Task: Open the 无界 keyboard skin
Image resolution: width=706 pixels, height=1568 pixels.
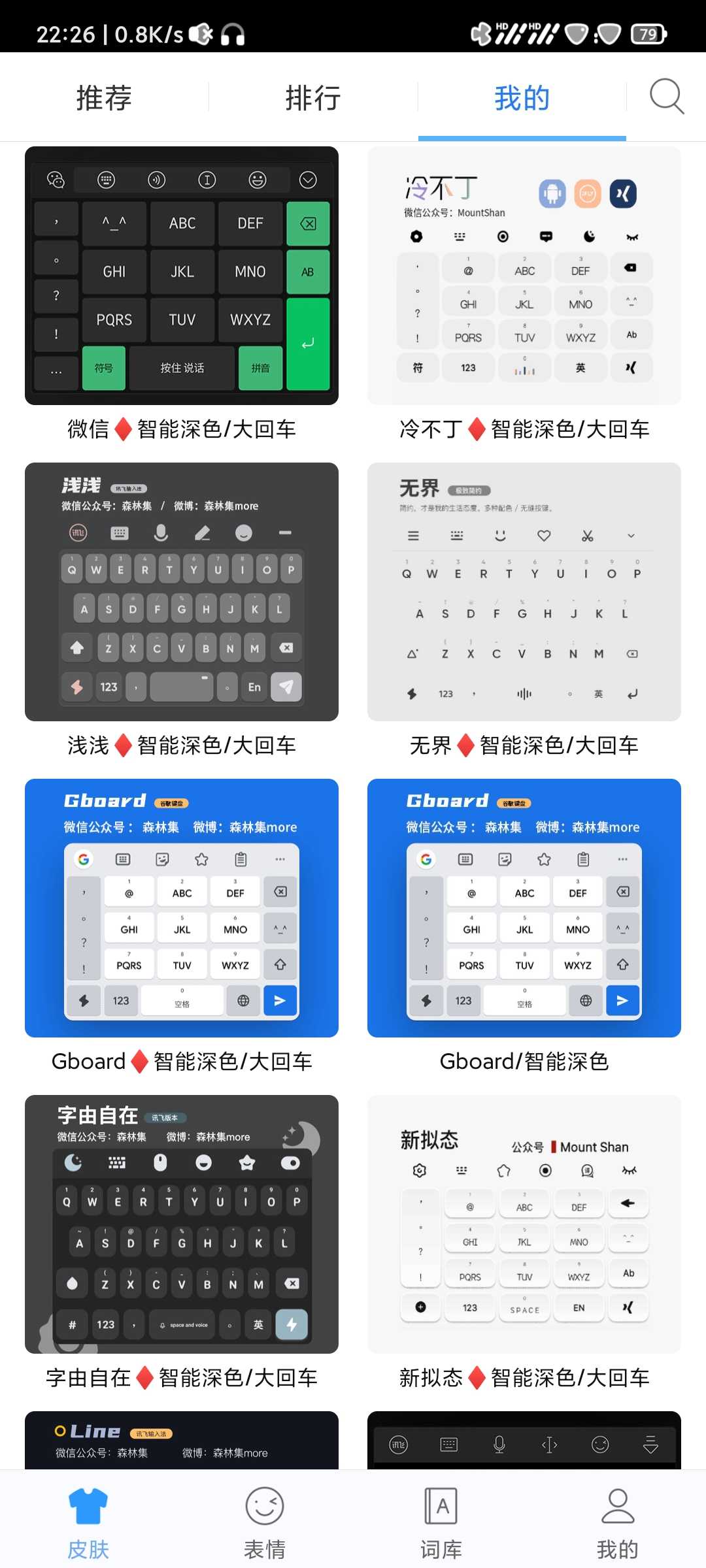Action: tap(524, 592)
